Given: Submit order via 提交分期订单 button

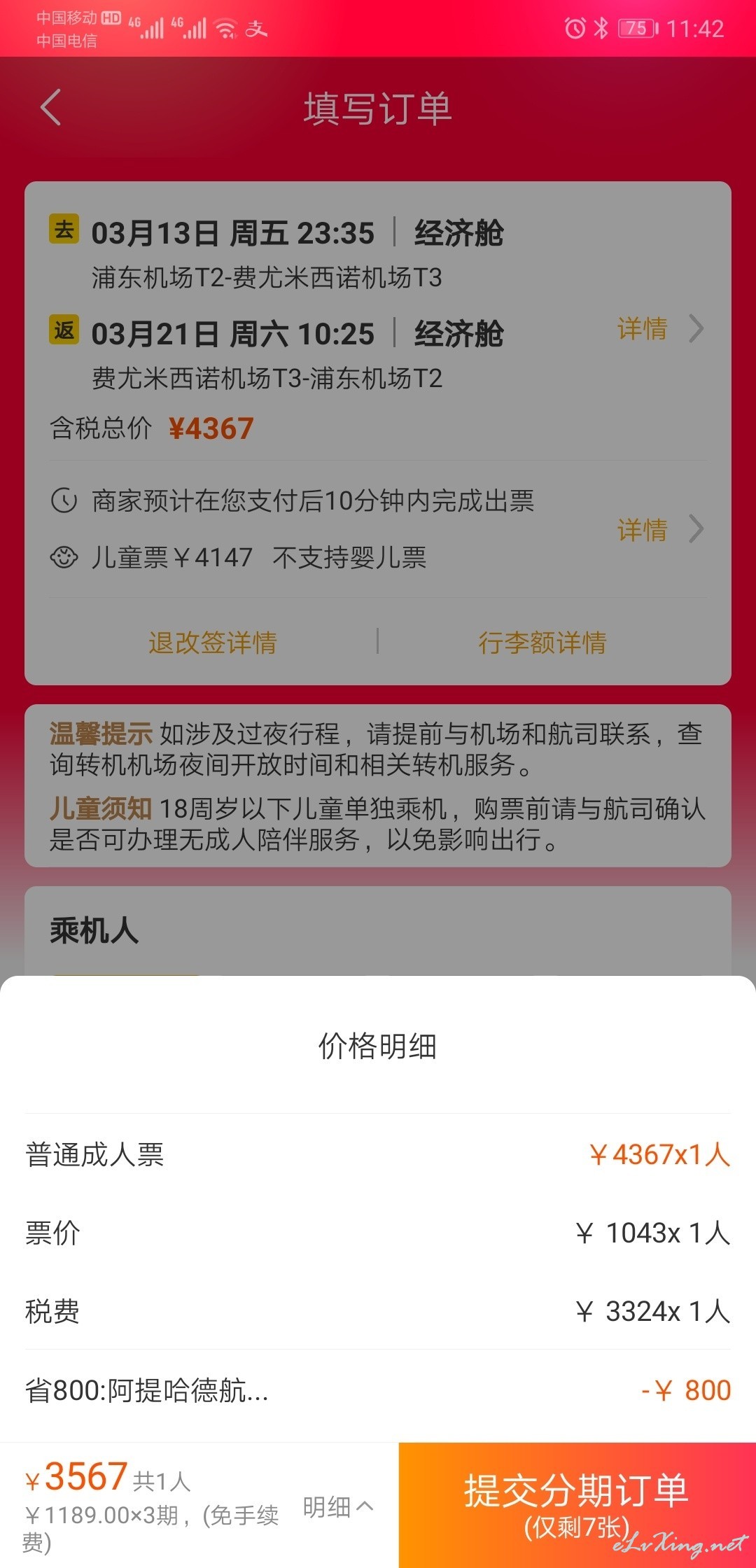Looking at the screenshot, I should pos(577,1505).
